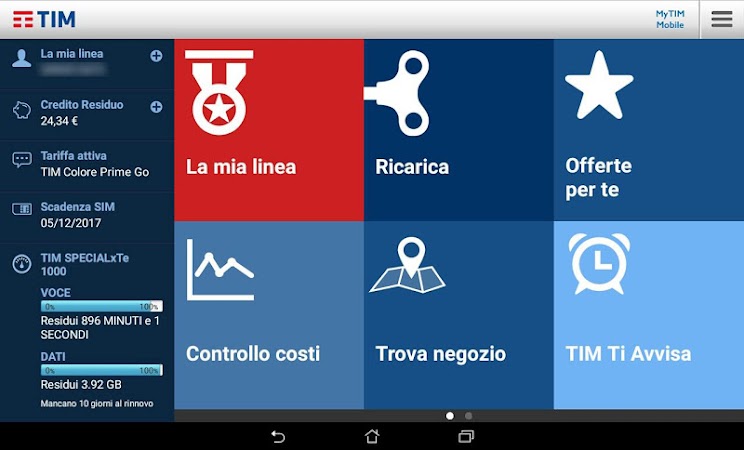Tap the system back button
The height and width of the screenshot is (450, 744).
(x=278, y=436)
